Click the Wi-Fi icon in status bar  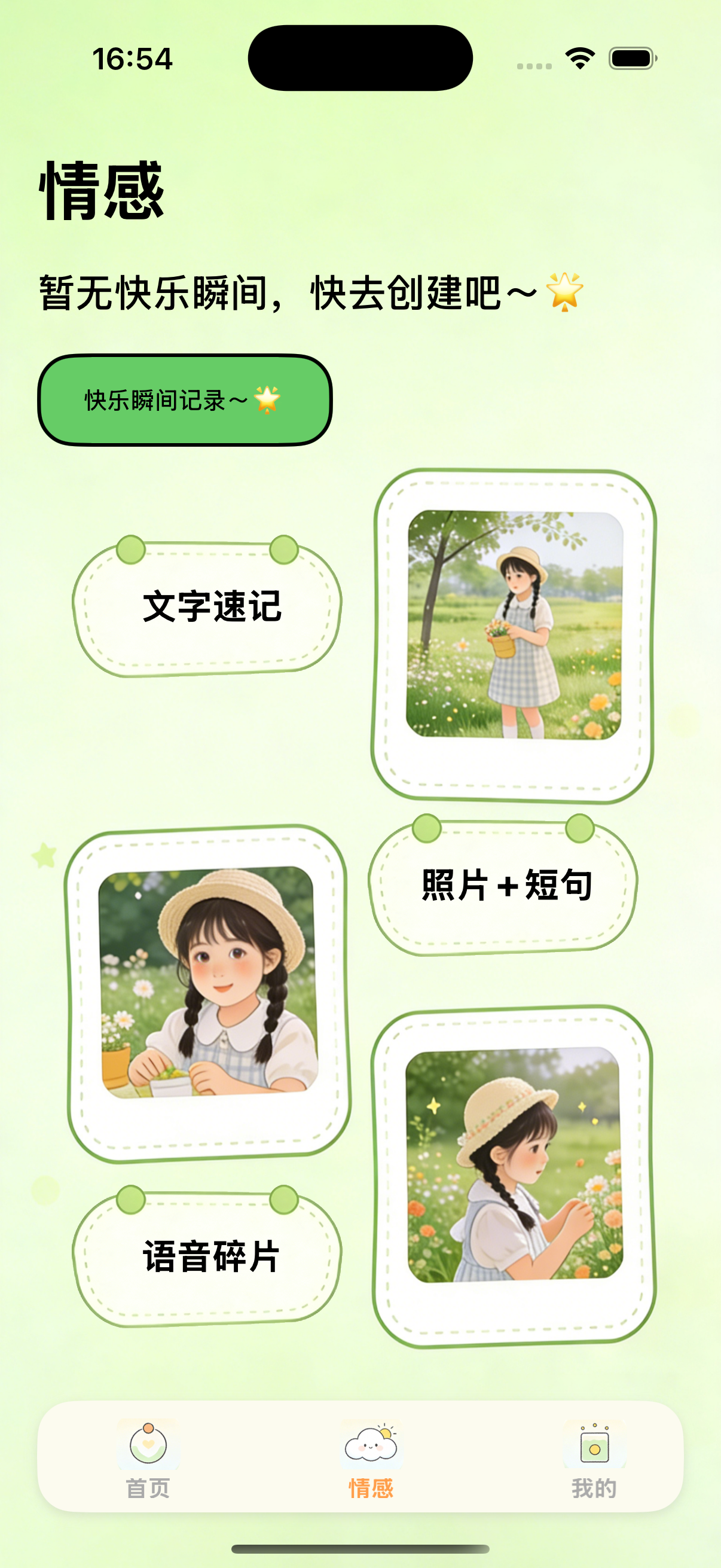579,57
